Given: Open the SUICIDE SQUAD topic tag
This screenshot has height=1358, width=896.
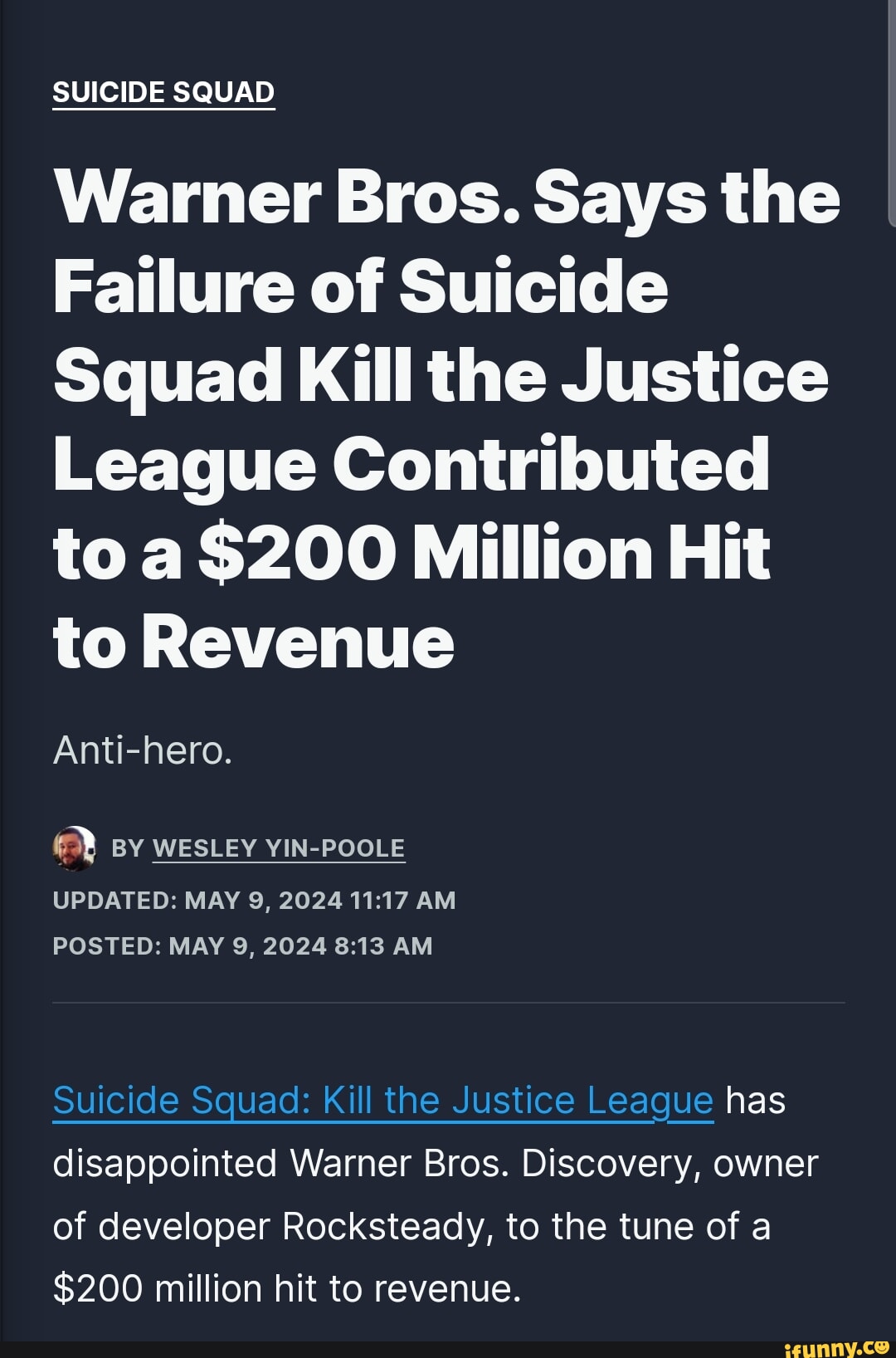Looking at the screenshot, I should pos(163,92).
